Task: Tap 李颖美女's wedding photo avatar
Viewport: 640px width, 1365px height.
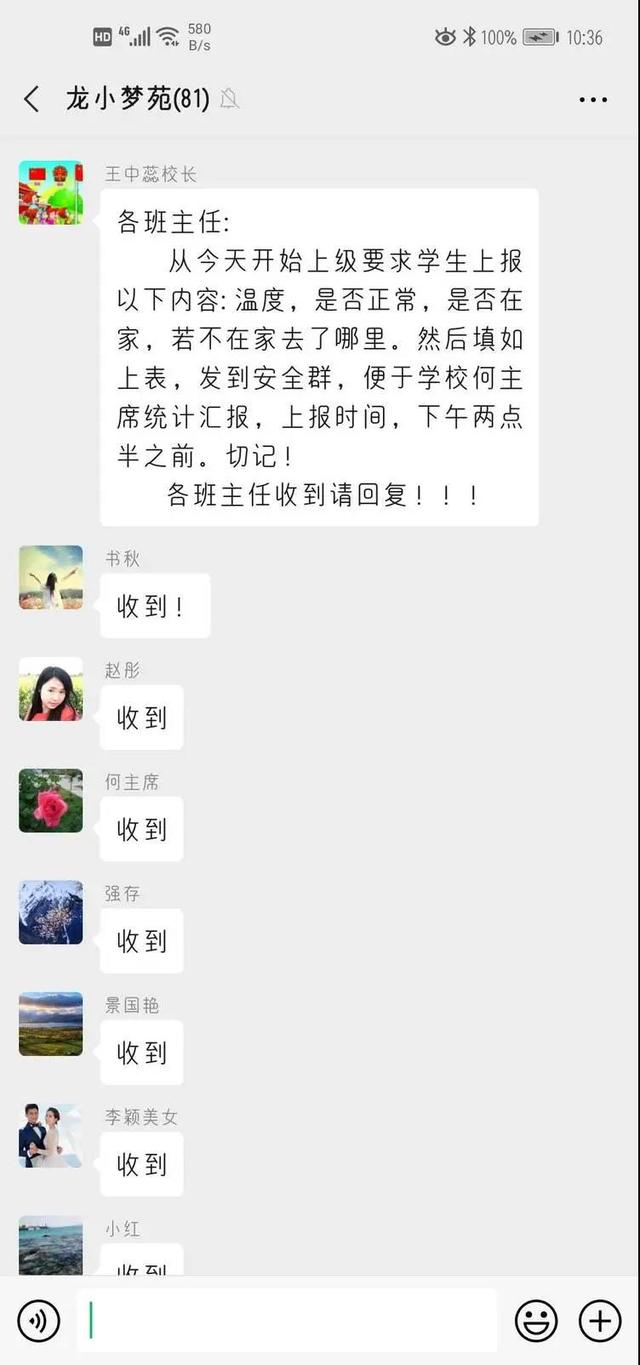Action: click(51, 1136)
